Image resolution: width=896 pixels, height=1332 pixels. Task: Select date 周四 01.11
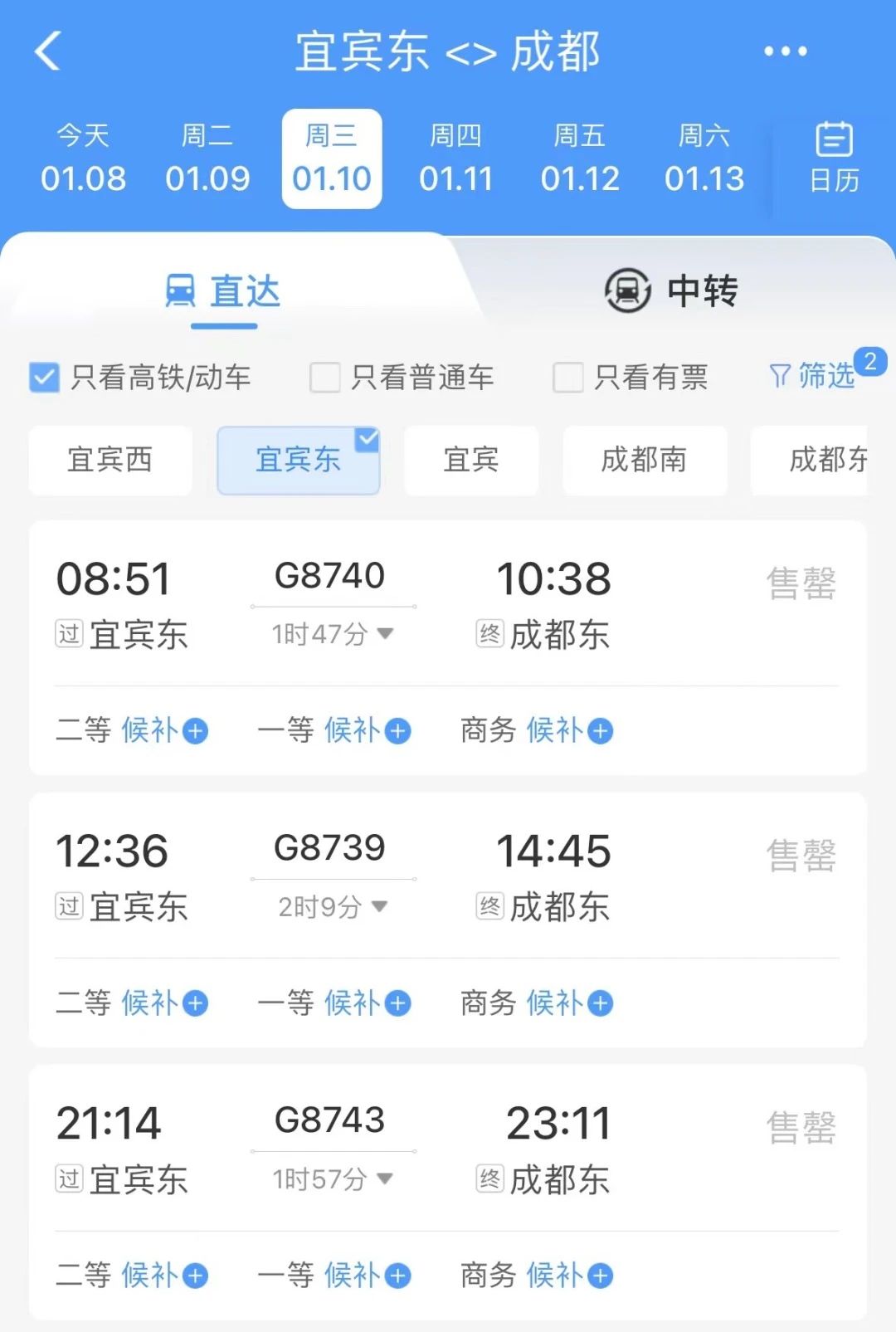455,159
